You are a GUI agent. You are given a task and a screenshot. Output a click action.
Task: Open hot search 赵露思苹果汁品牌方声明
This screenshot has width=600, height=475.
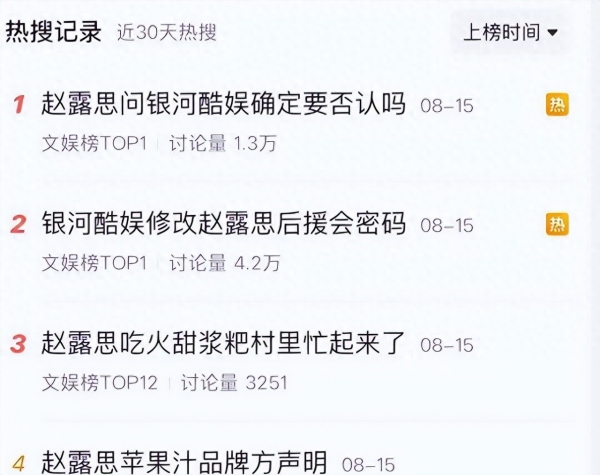point(184,463)
